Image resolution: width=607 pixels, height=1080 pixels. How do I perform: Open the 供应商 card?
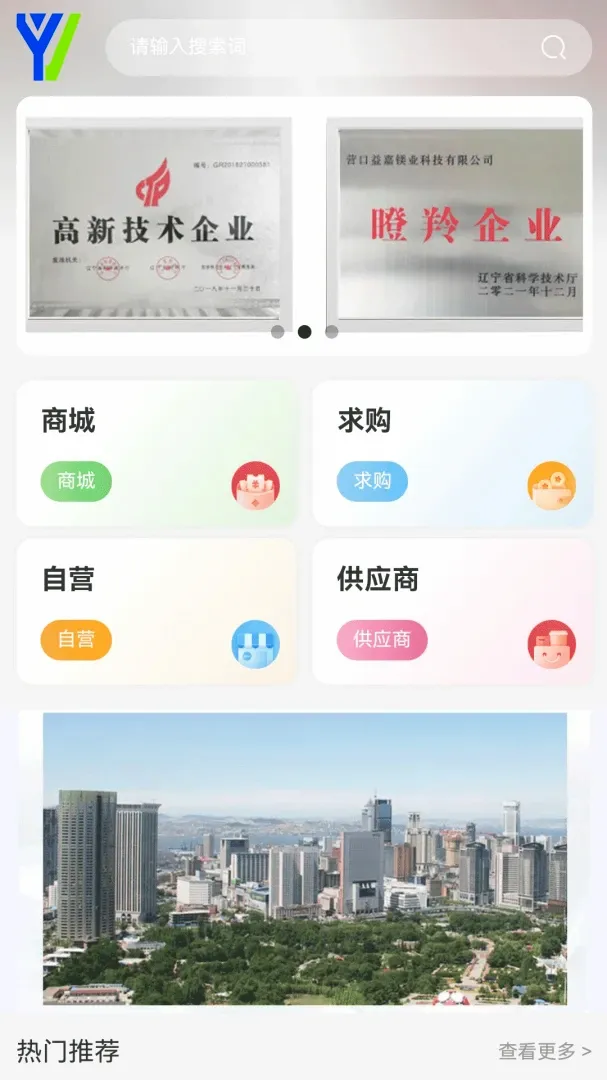coord(453,612)
